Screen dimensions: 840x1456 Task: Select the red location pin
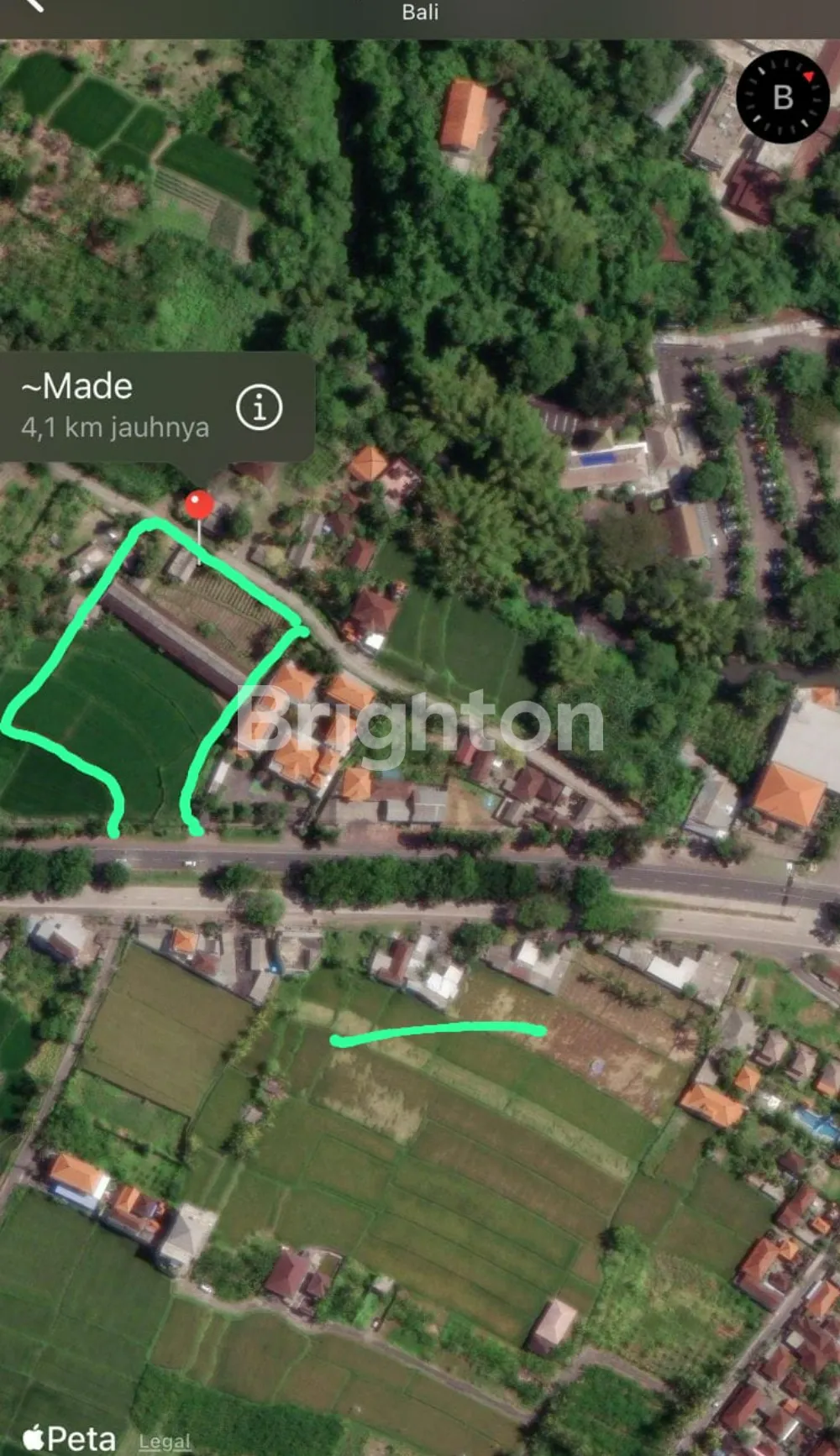[199, 505]
